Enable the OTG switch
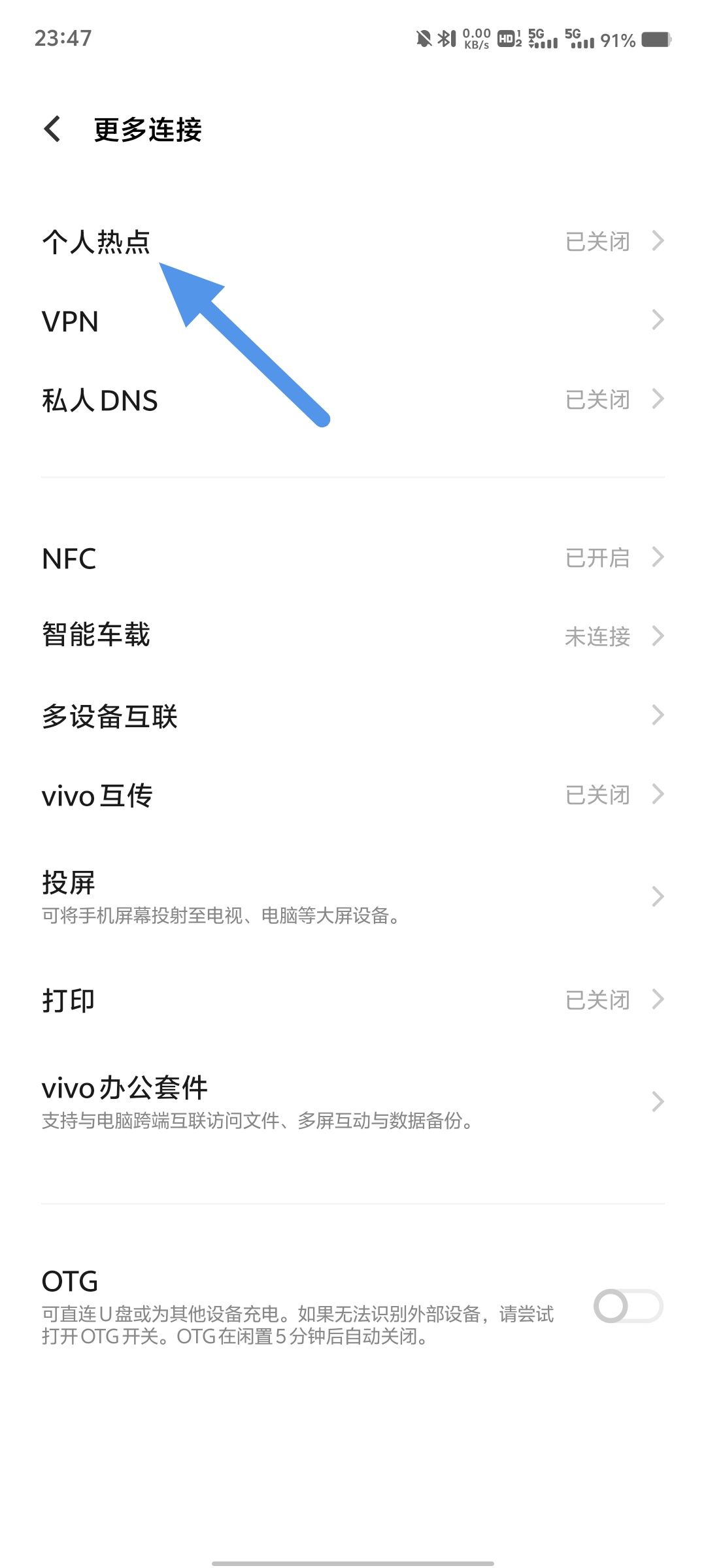 click(x=628, y=1306)
